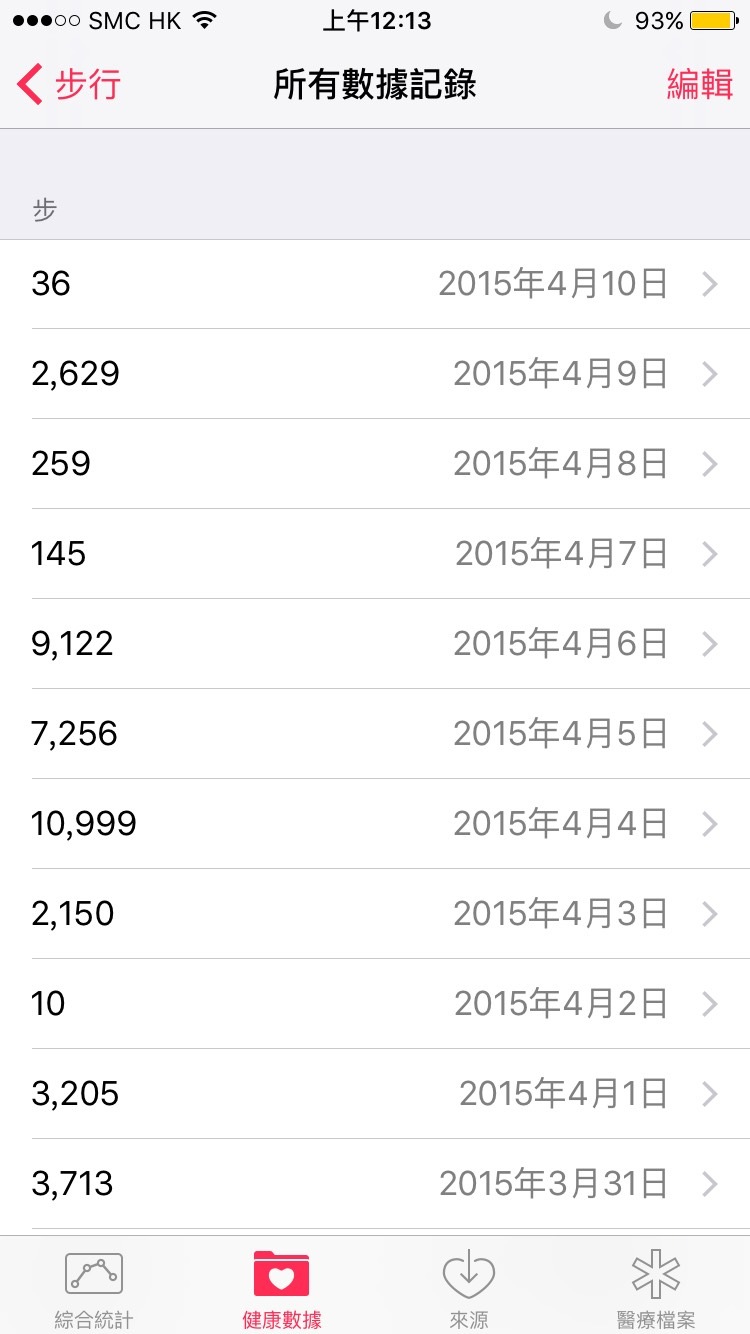Open the 2015年4月9日 record with 2,629 steps

click(x=375, y=374)
